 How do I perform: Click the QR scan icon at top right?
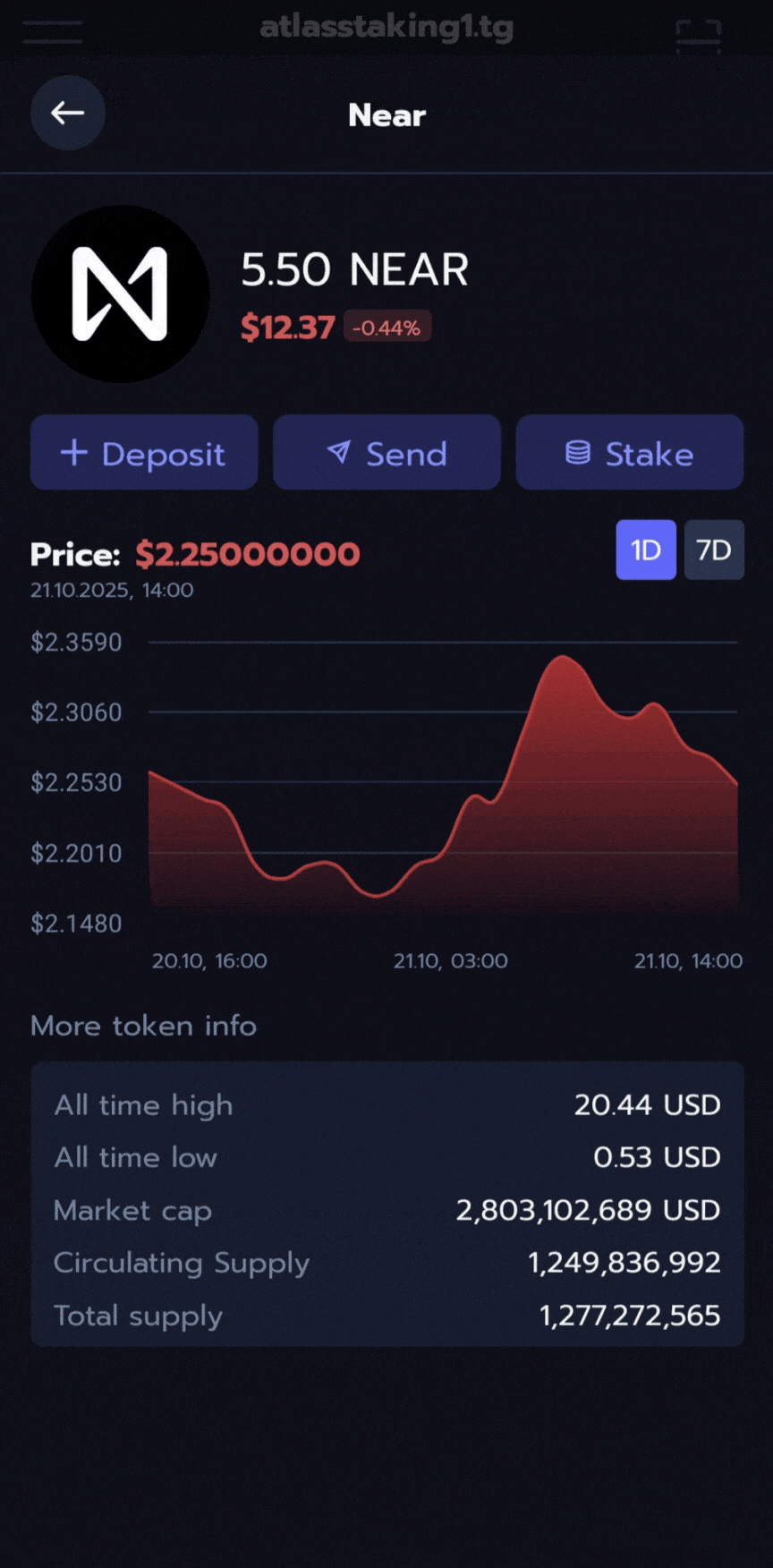(699, 33)
